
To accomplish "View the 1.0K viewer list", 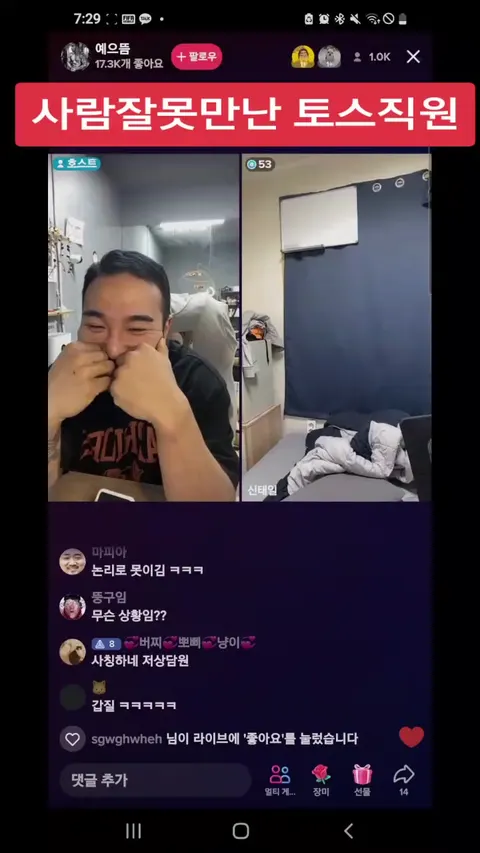I will [x=372, y=57].
